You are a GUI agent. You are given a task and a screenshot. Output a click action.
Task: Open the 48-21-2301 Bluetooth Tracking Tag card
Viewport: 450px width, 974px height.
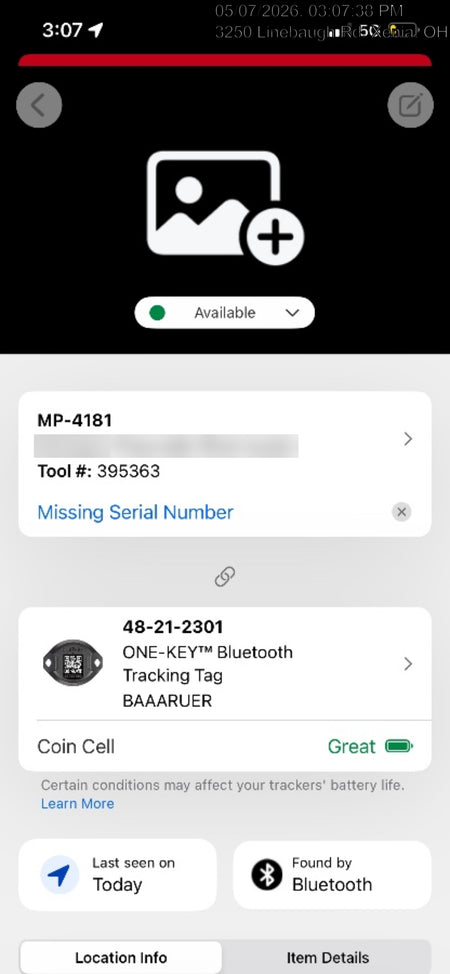tap(225, 663)
